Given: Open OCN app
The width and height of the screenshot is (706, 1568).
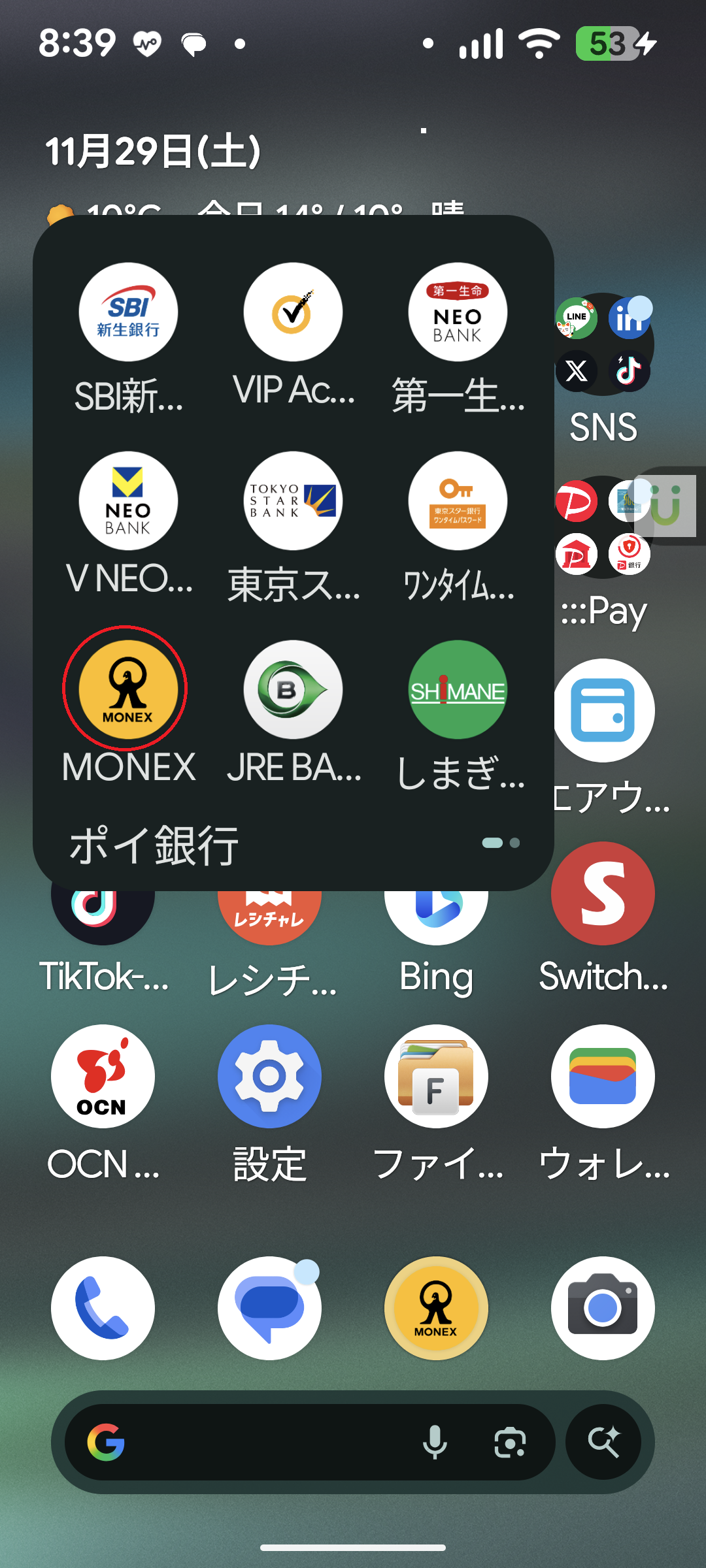Looking at the screenshot, I should tap(103, 1076).
